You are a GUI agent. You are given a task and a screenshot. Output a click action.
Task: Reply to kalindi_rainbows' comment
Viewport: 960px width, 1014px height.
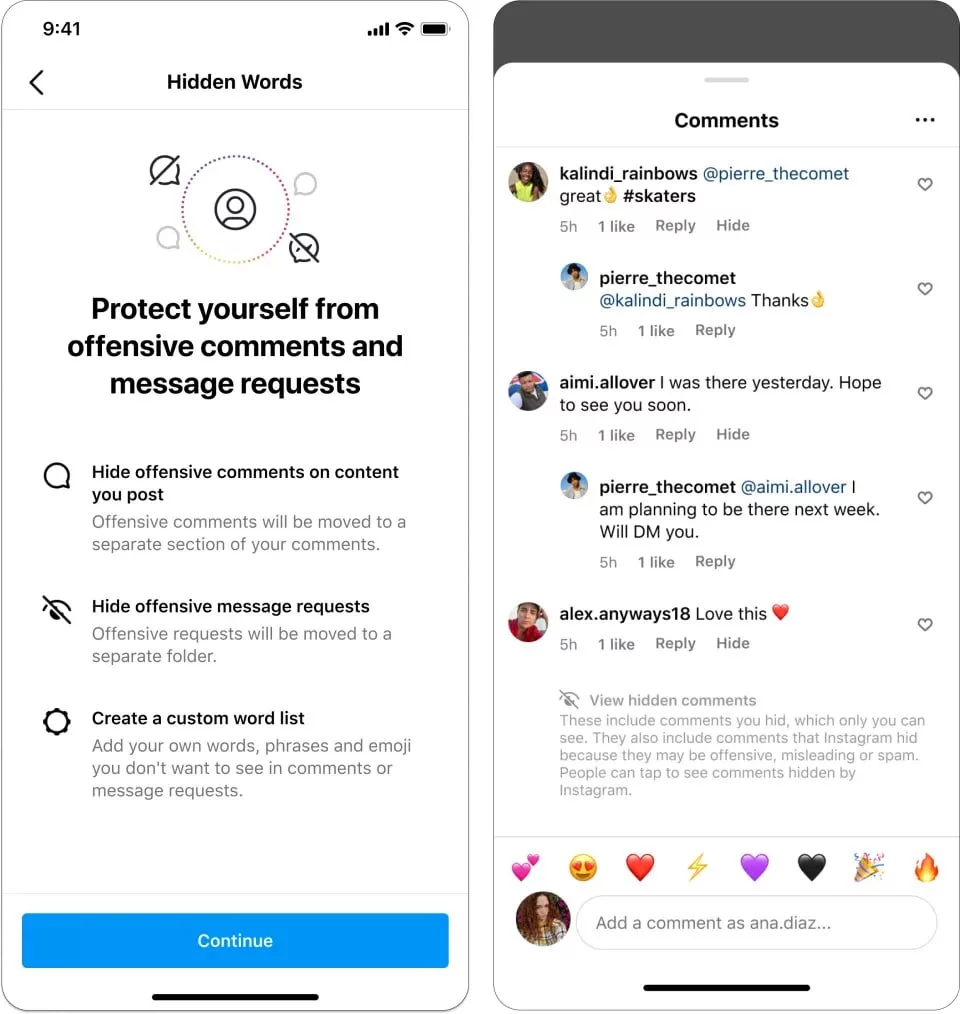pyautogui.click(x=675, y=226)
